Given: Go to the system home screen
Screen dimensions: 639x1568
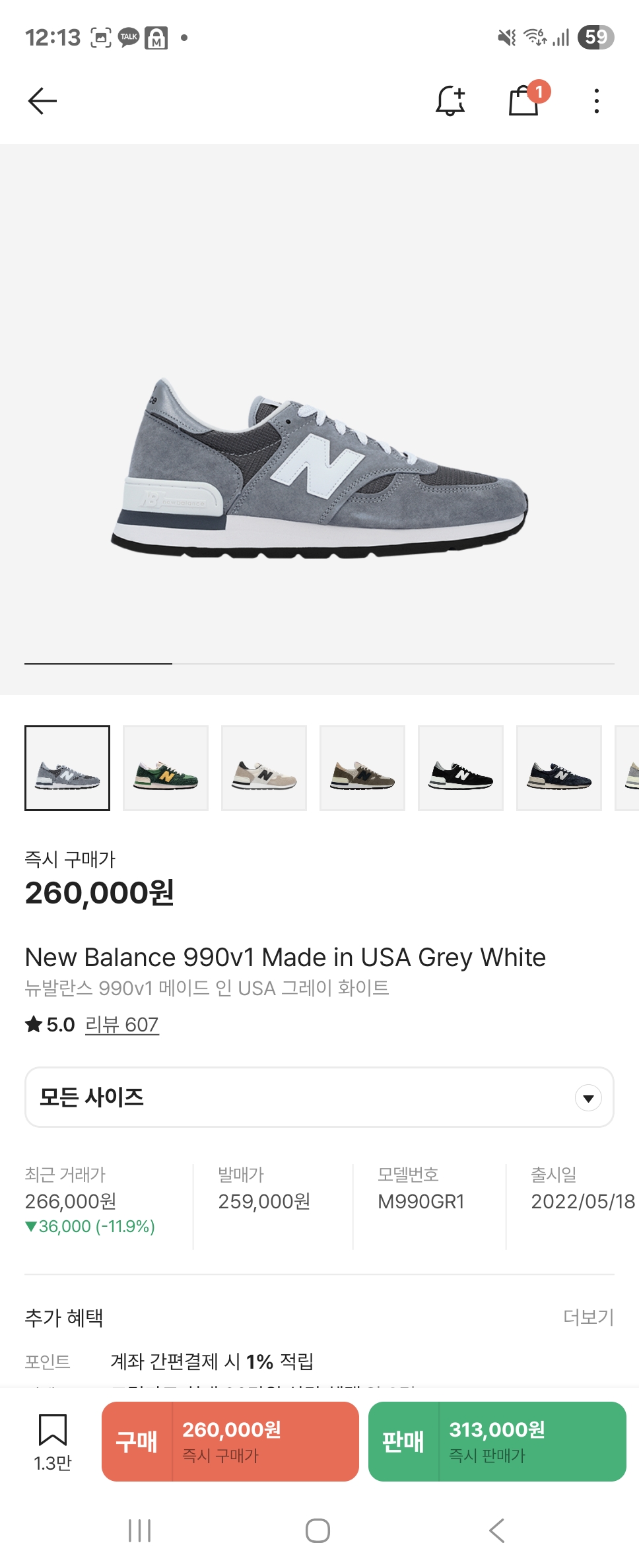Looking at the screenshot, I should (x=318, y=1530).
